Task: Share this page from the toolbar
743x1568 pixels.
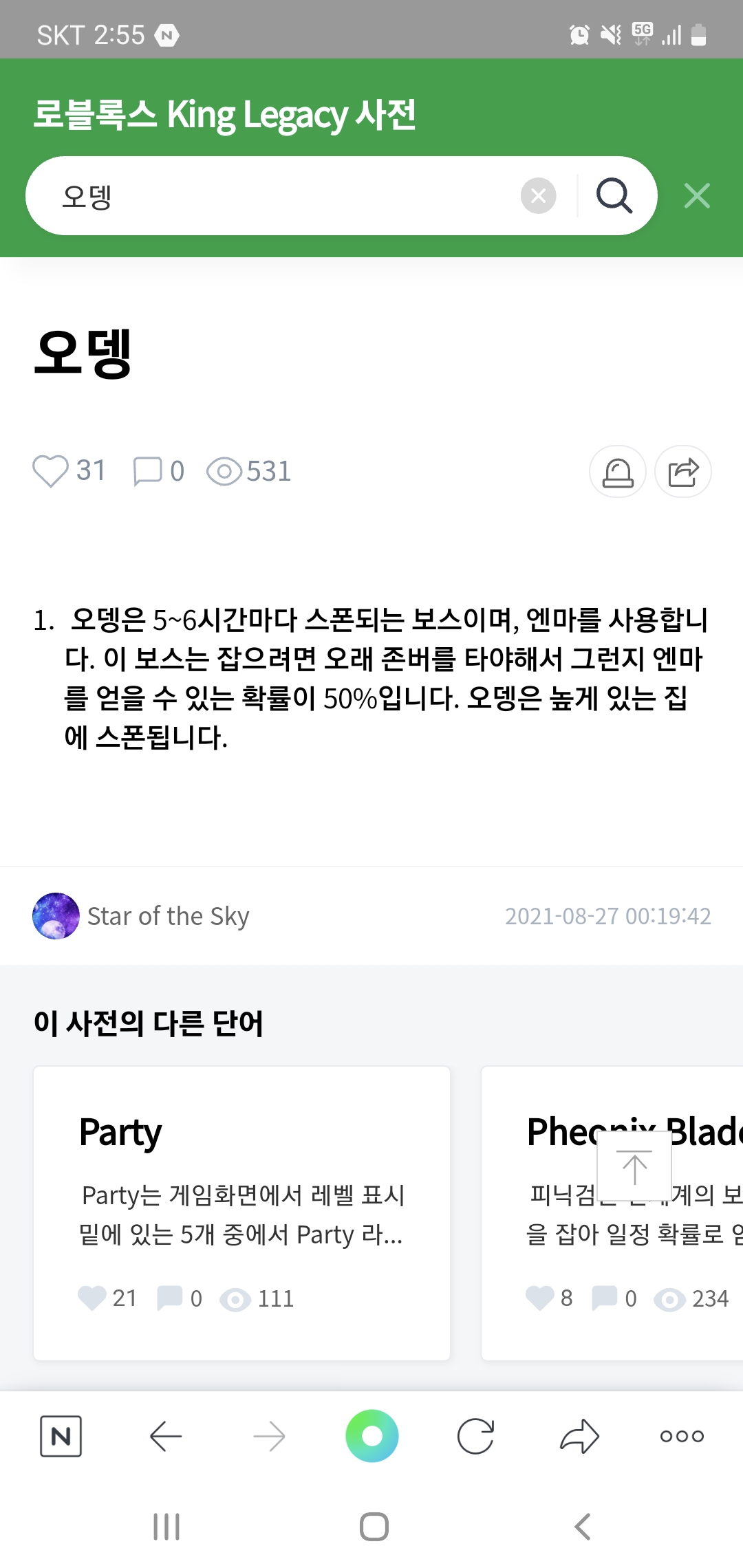Action: [579, 1436]
